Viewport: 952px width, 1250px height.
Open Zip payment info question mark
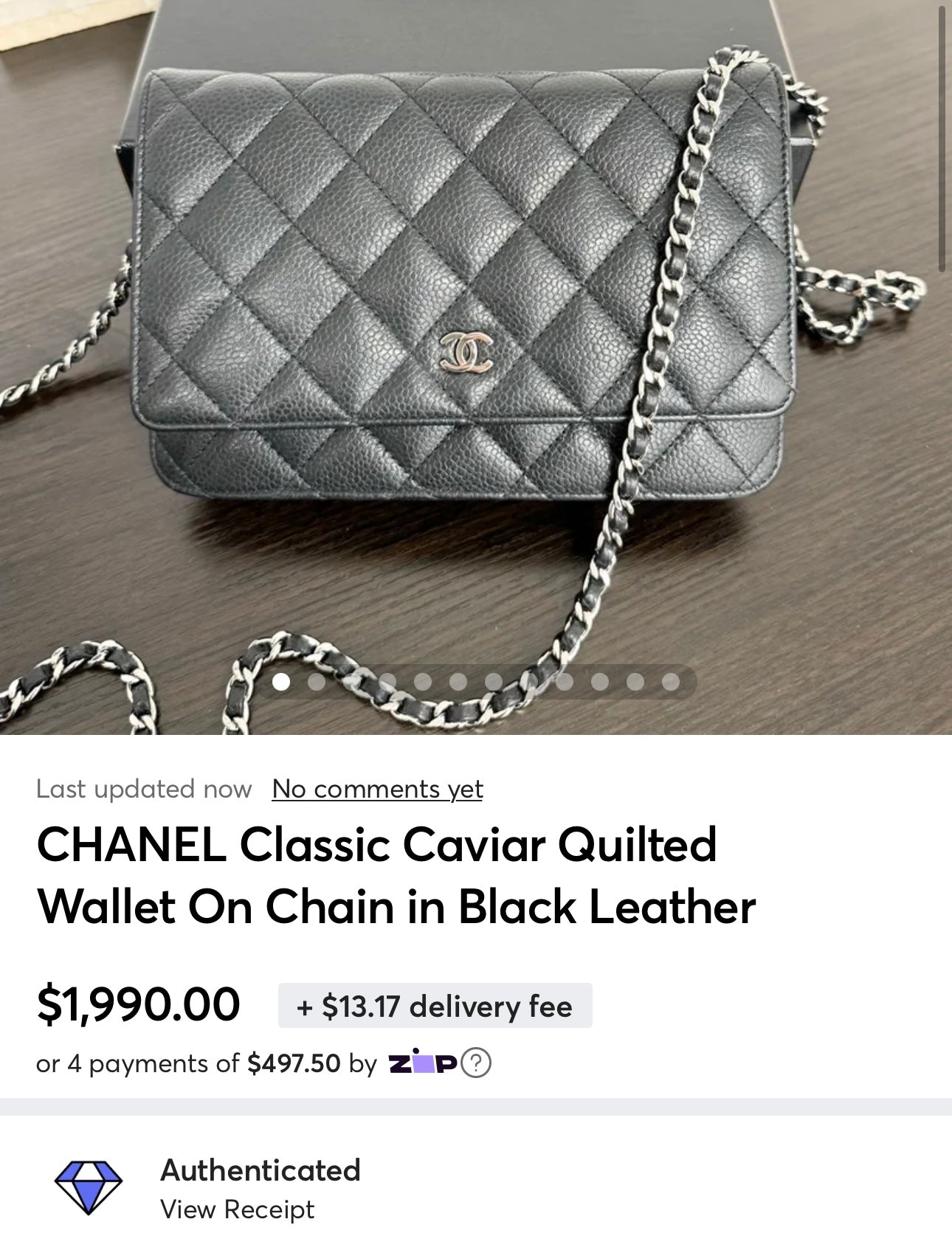click(x=476, y=1063)
